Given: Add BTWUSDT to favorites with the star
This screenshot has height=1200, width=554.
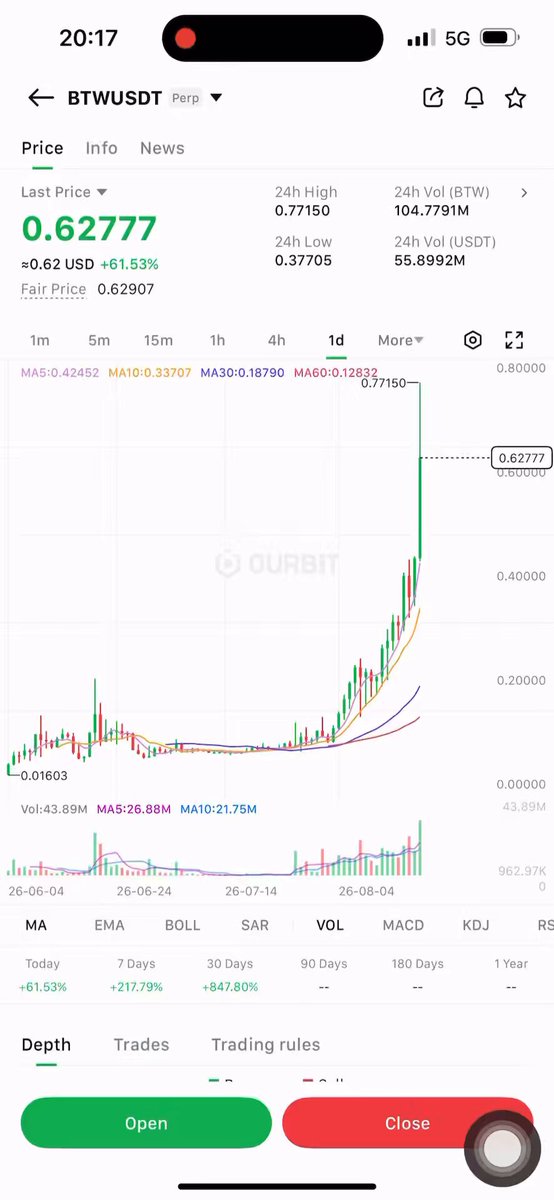Looking at the screenshot, I should 515,97.
